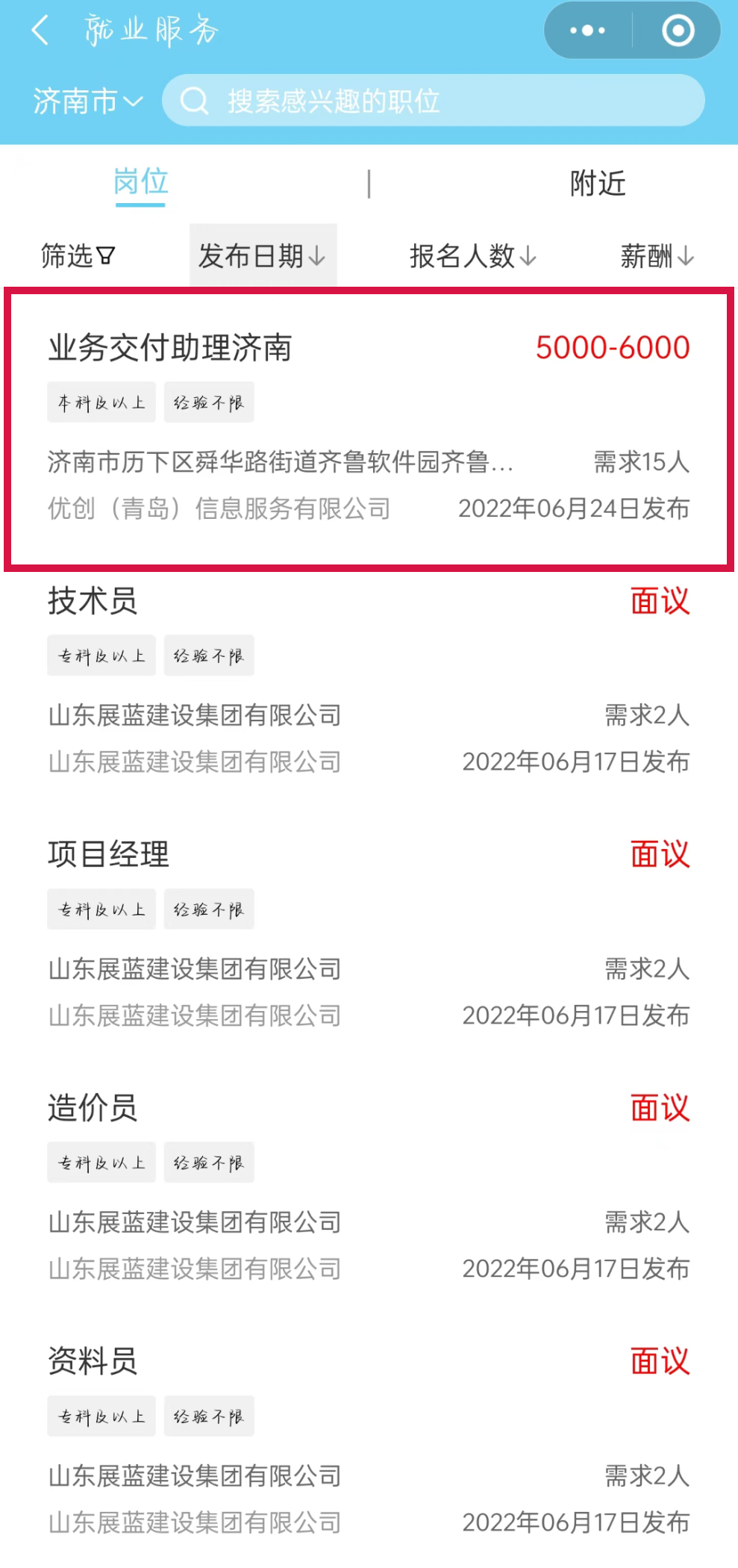738x1568 pixels.
Task: Open the 筛选 filter options
Action: (x=78, y=256)
